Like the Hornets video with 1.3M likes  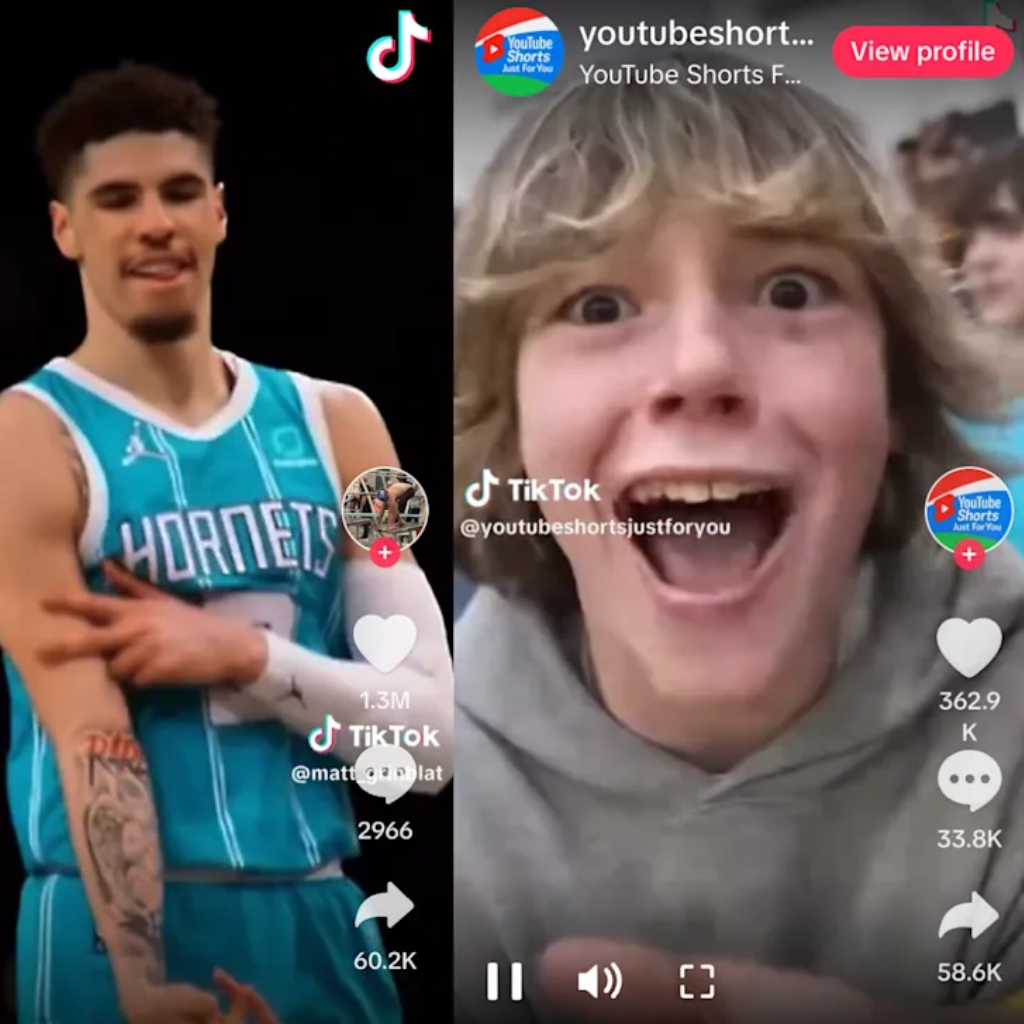[385, 643]
